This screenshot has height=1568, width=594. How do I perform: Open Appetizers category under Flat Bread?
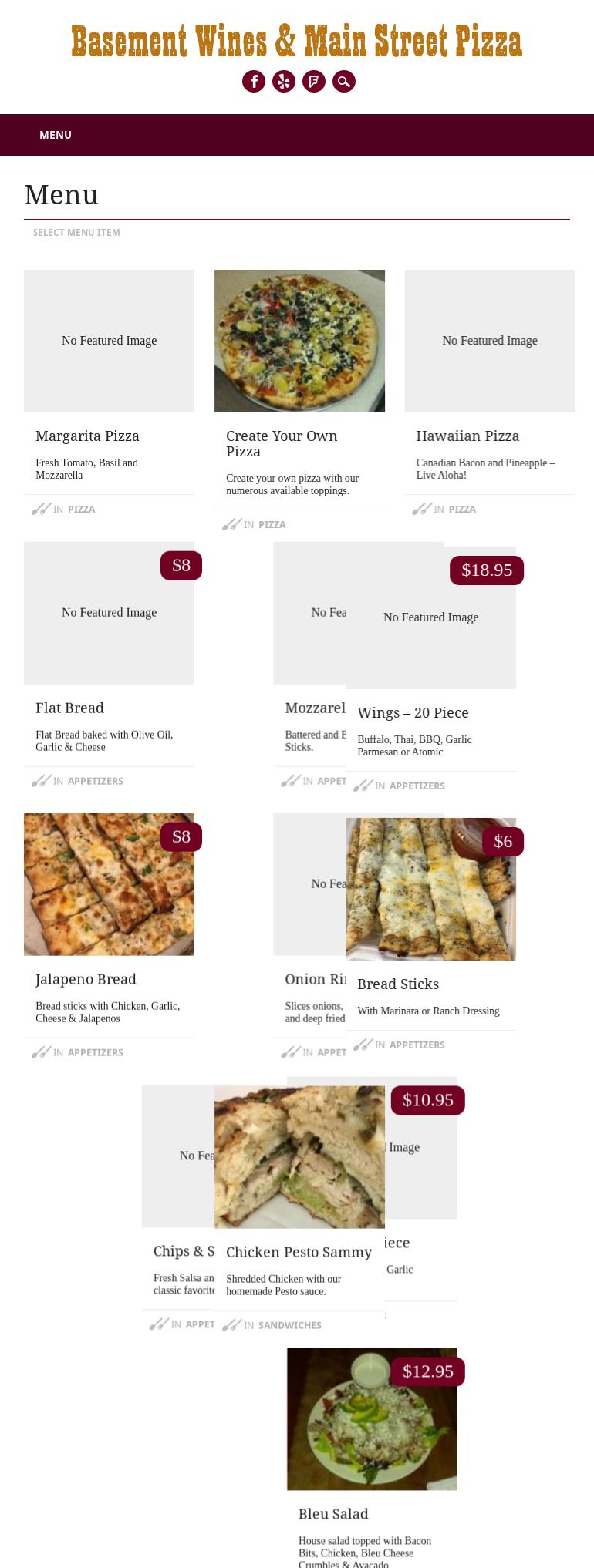95,781
